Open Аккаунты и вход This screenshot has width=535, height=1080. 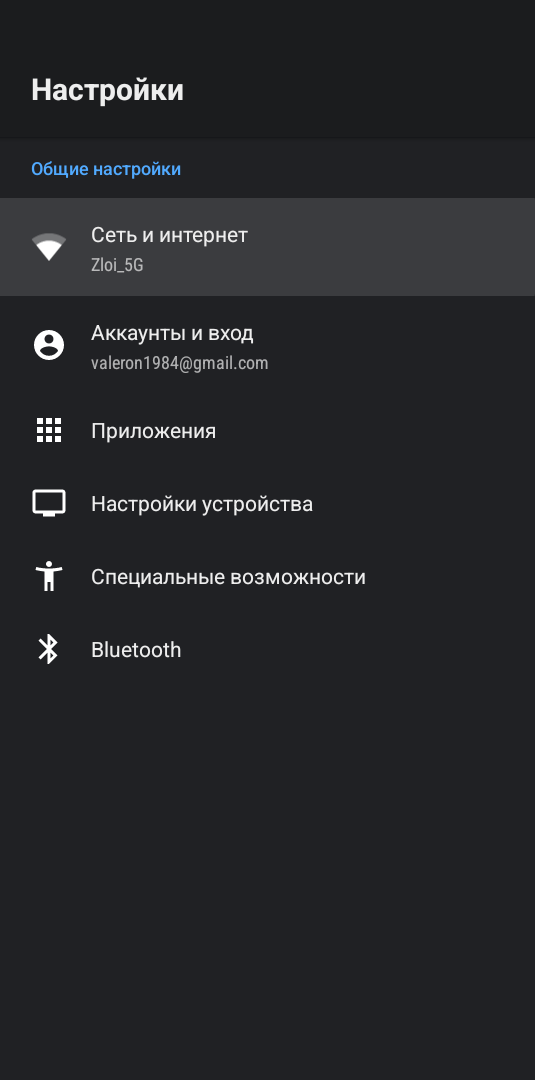pos(267,345)
